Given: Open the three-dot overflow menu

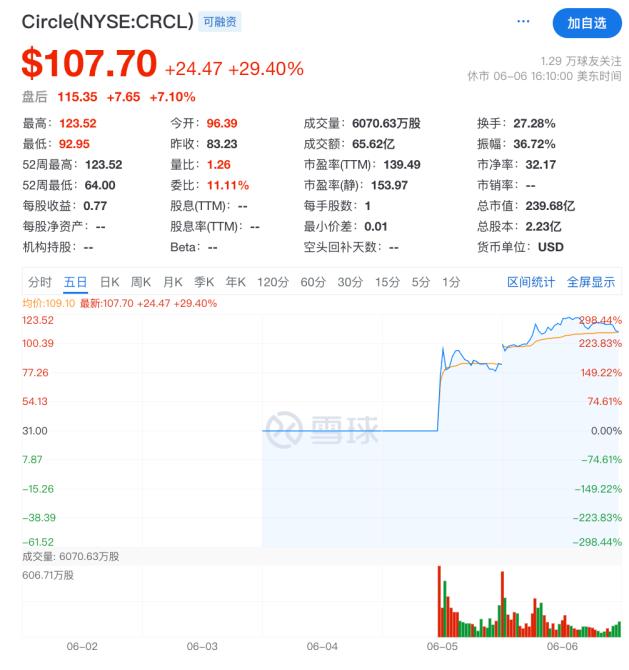Looking at the screenshot, I should pos(524,21).
